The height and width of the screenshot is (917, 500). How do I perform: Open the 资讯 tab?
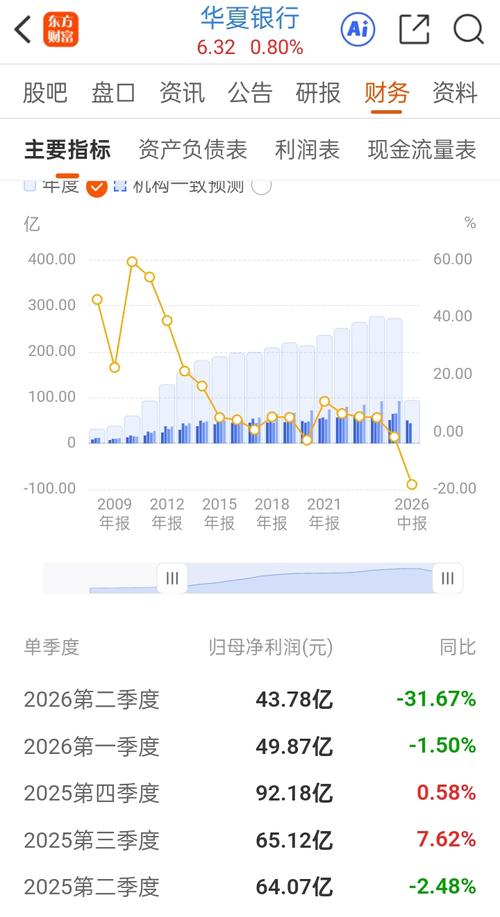click(x=182, y=93)
